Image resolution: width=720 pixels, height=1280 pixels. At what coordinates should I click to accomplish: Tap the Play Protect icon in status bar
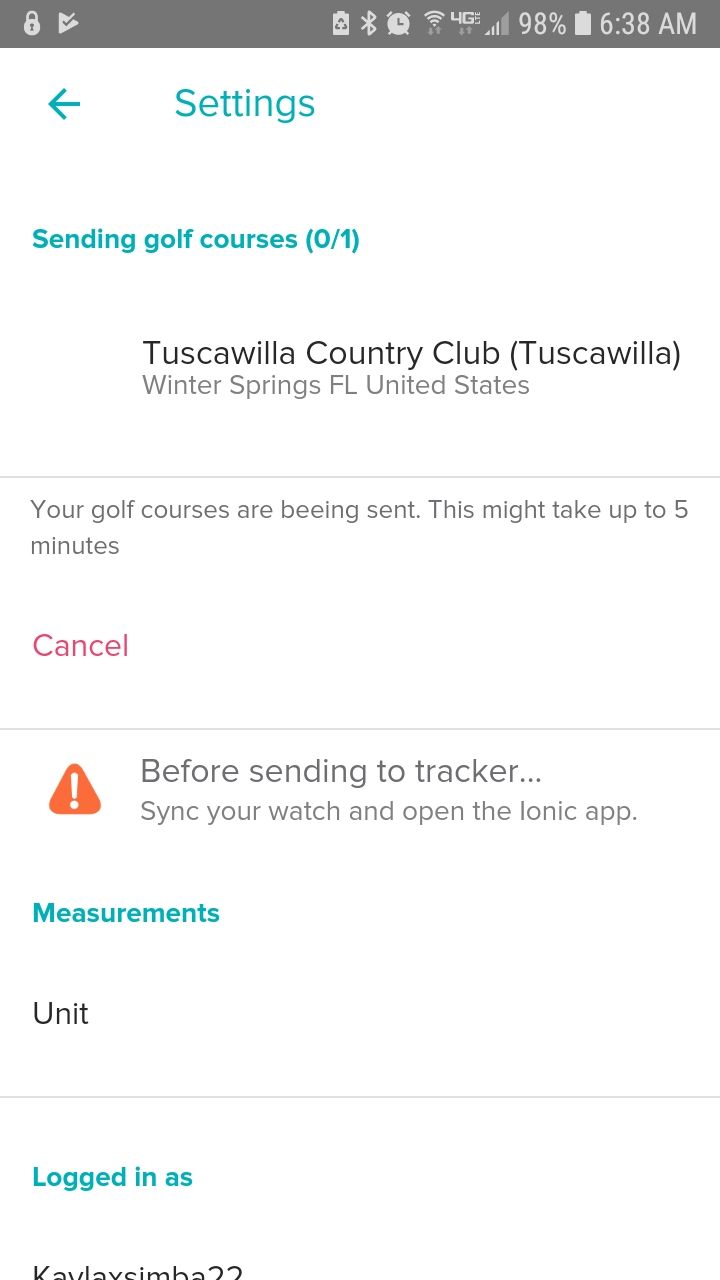click(x=68, y=23)
